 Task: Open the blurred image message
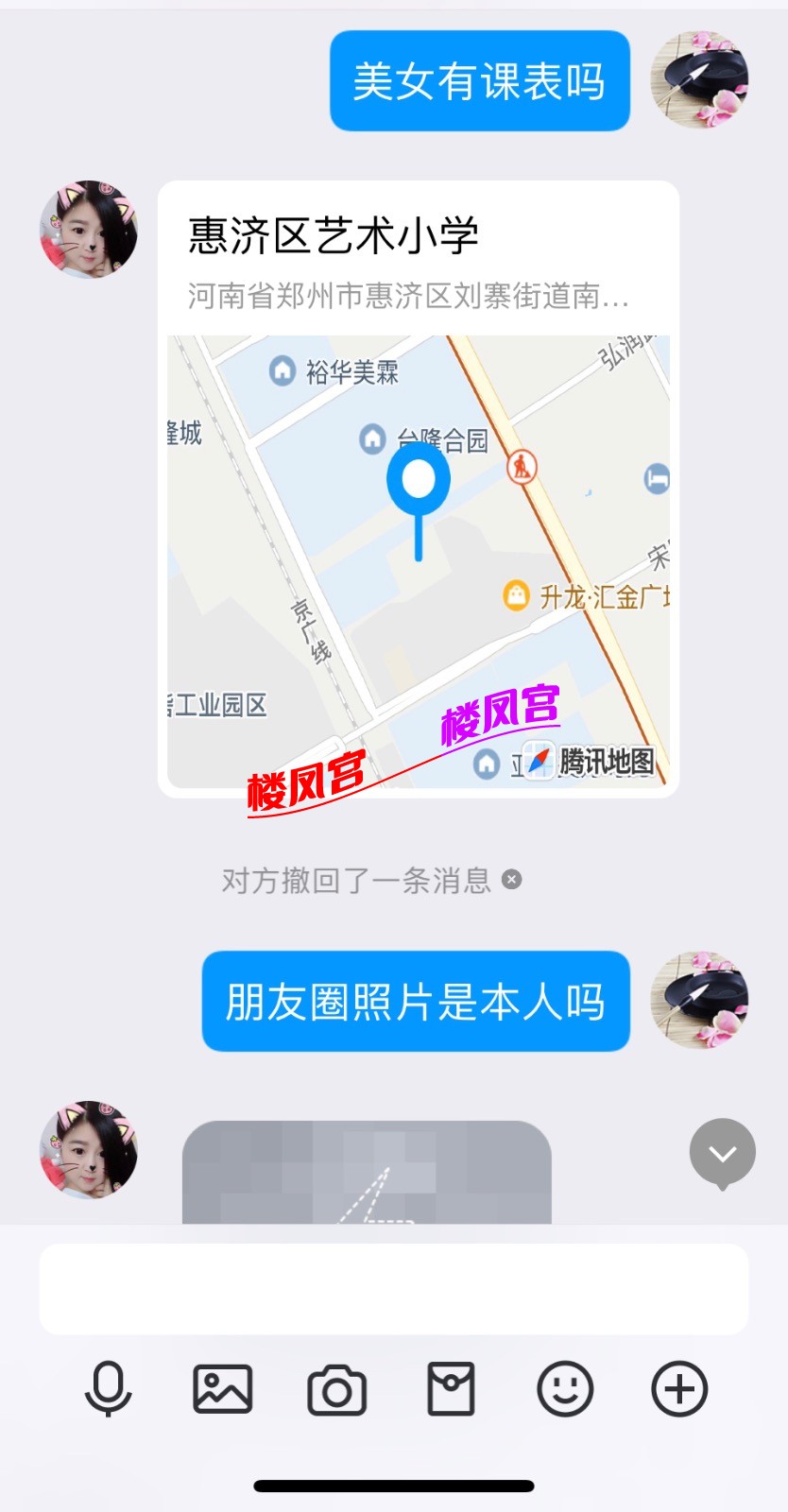tap(367, 1172)
